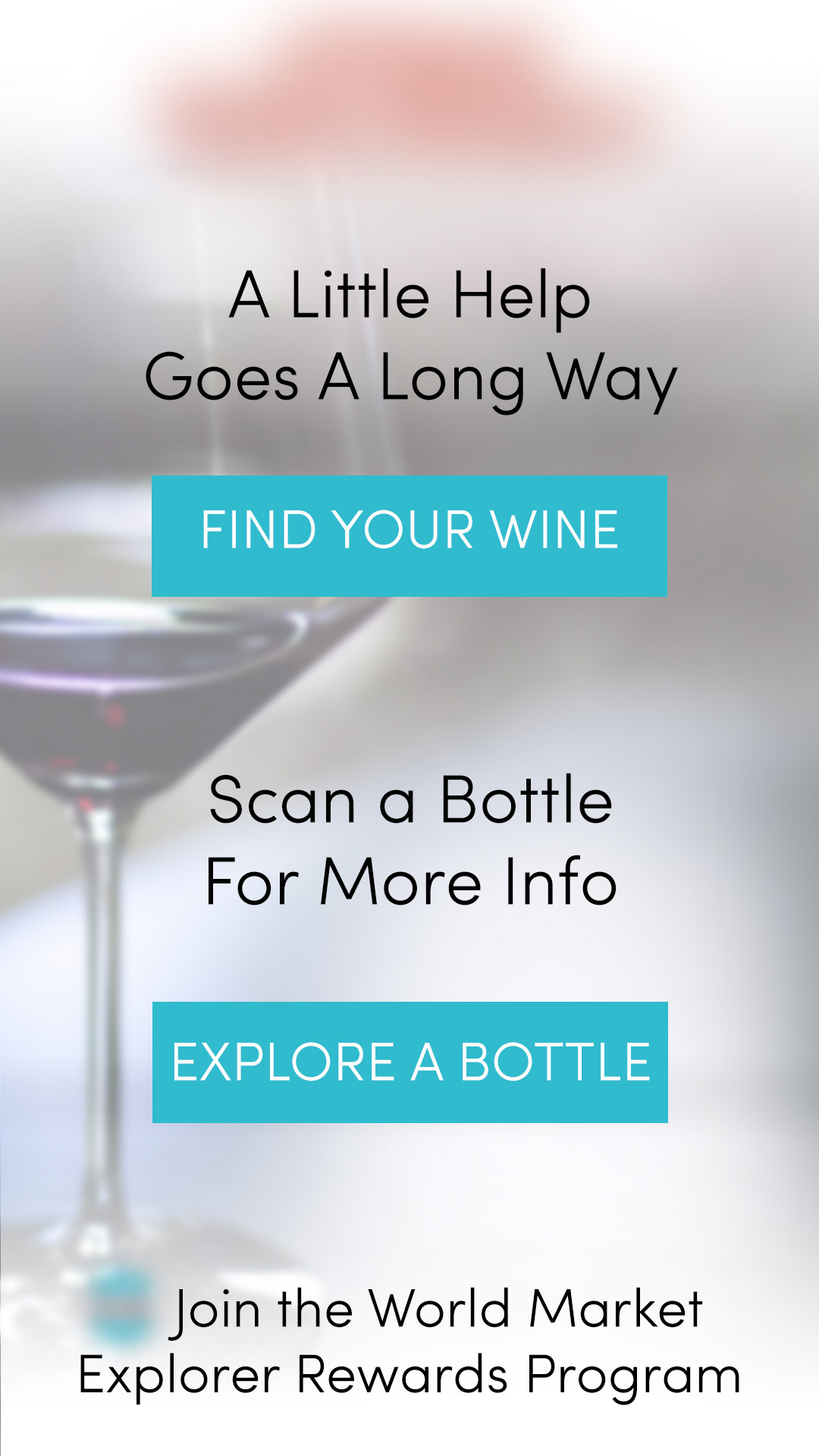Join the World Market Explorer Rewards Program
This screenshot has height=1456, width=819.
point(409,1341)
